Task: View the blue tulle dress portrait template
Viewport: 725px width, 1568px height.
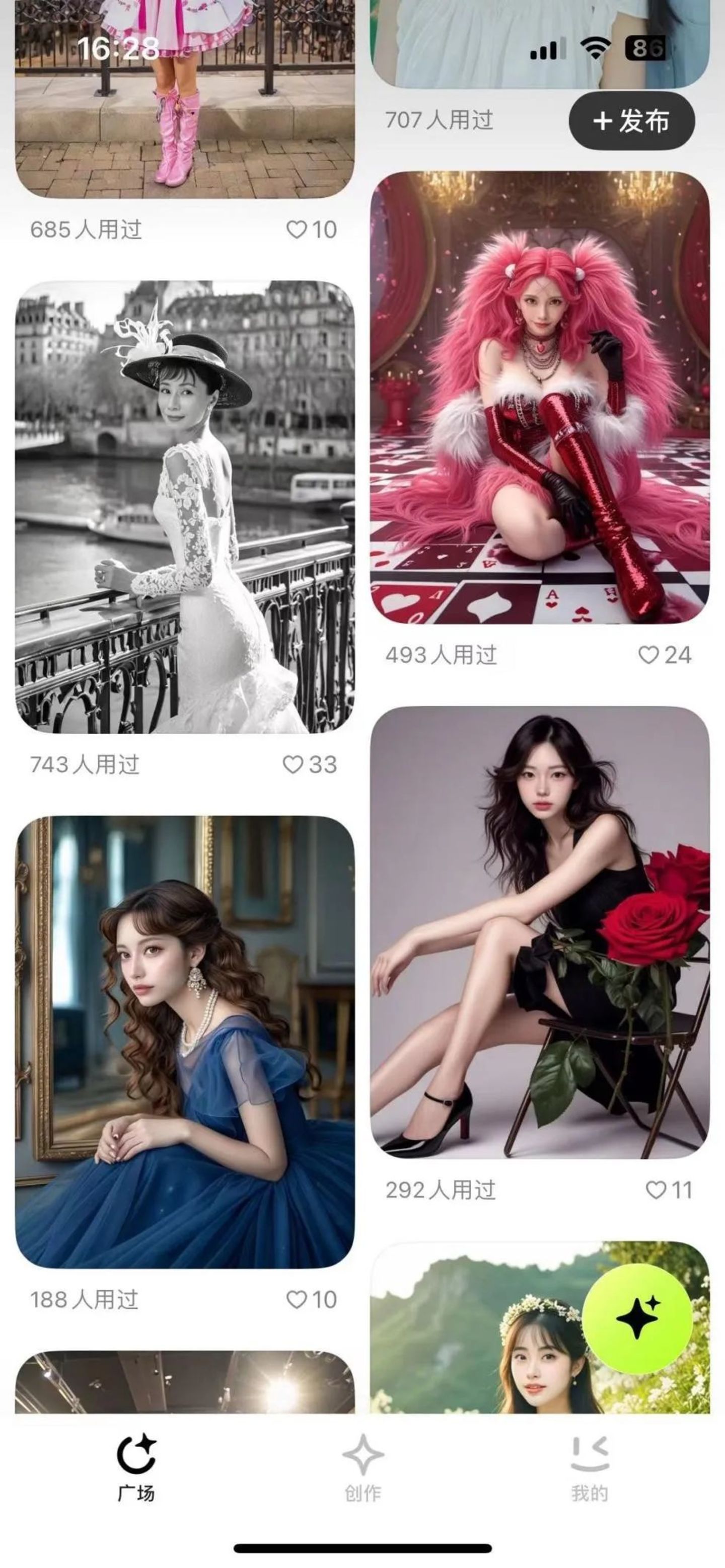Action: tap(185, 1042)
